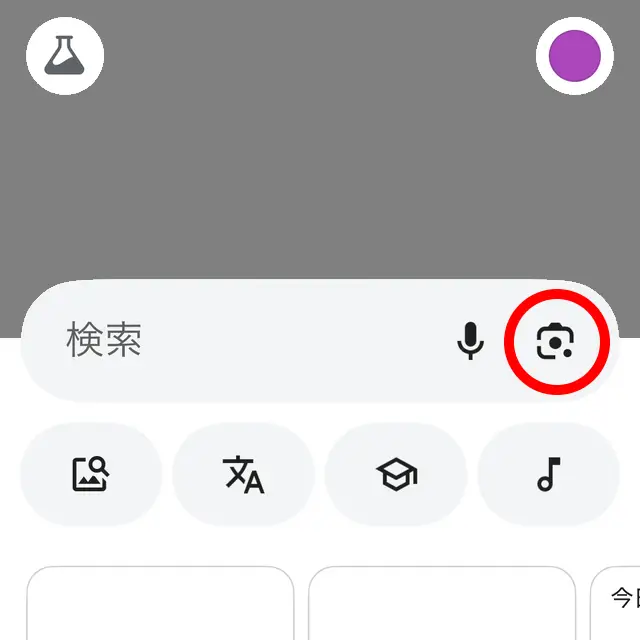Tap the 検索 search field

tap(240, 341)
